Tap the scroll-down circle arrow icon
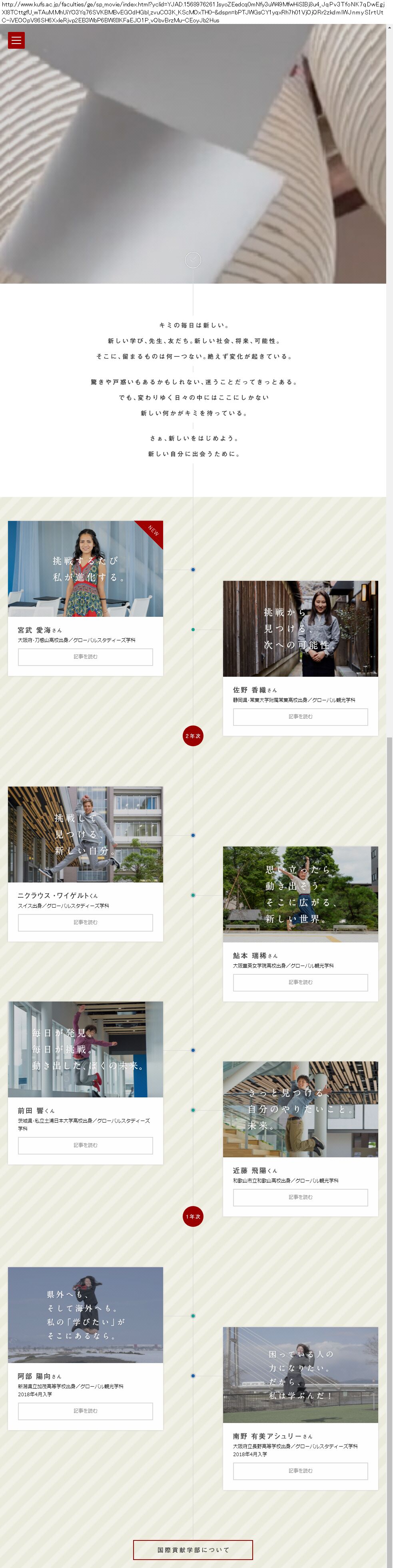The image size is (393, 1568). coord(193,260)
